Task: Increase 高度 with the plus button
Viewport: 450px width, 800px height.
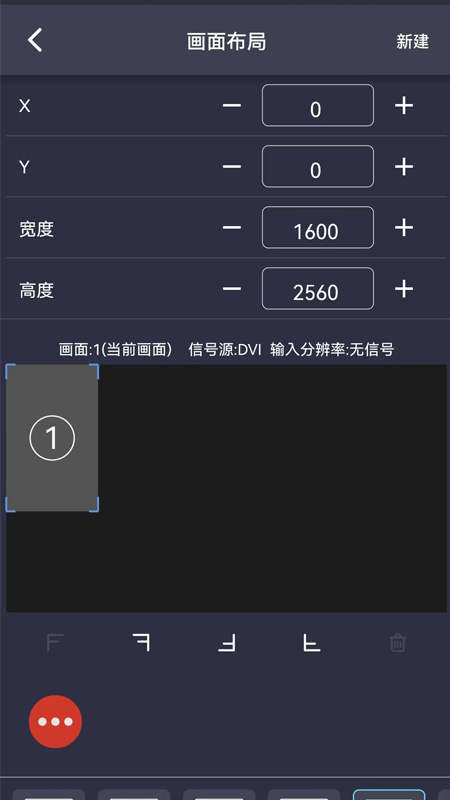Action: pyautogui.click(x=404, y=289)
